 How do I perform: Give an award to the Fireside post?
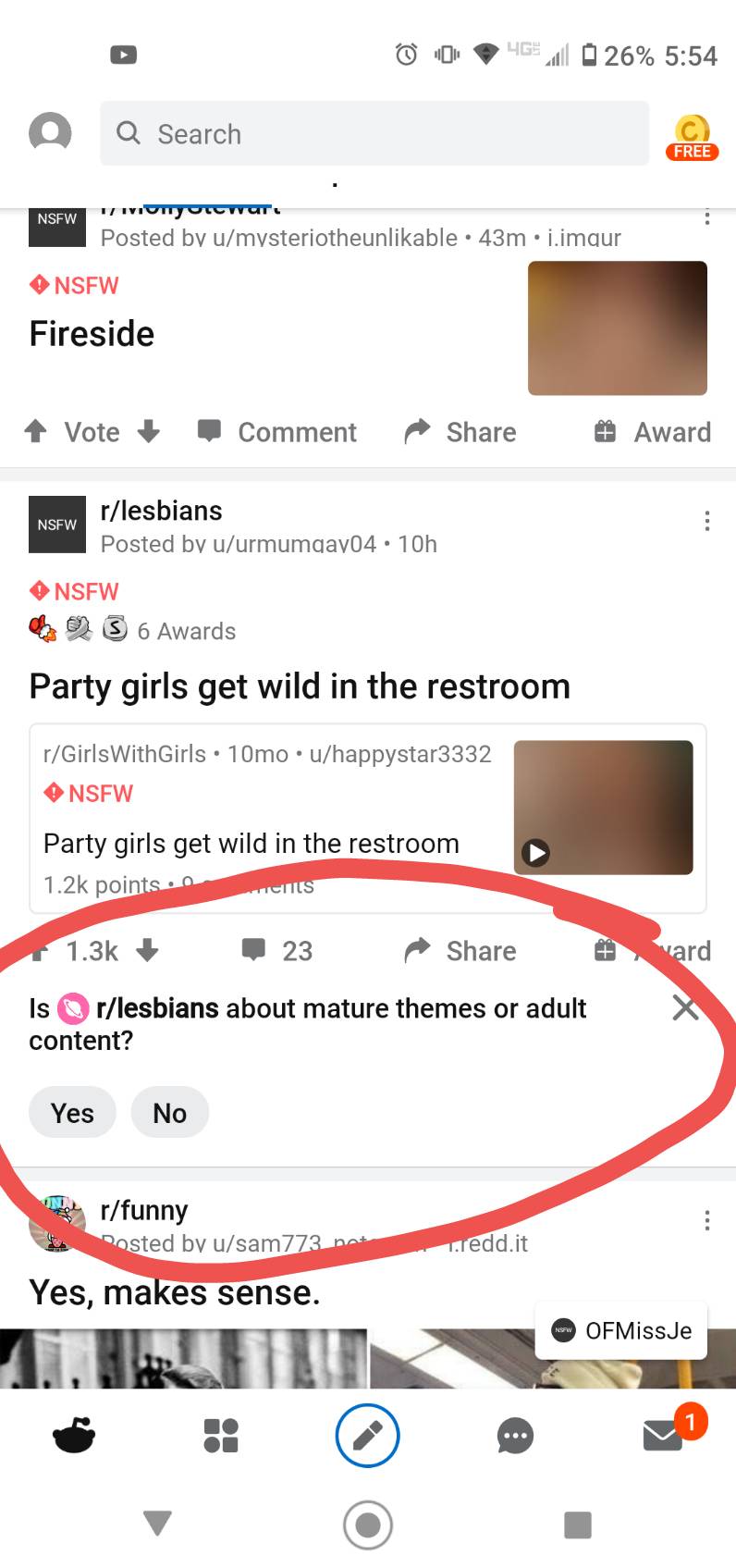tap(652, 432)
